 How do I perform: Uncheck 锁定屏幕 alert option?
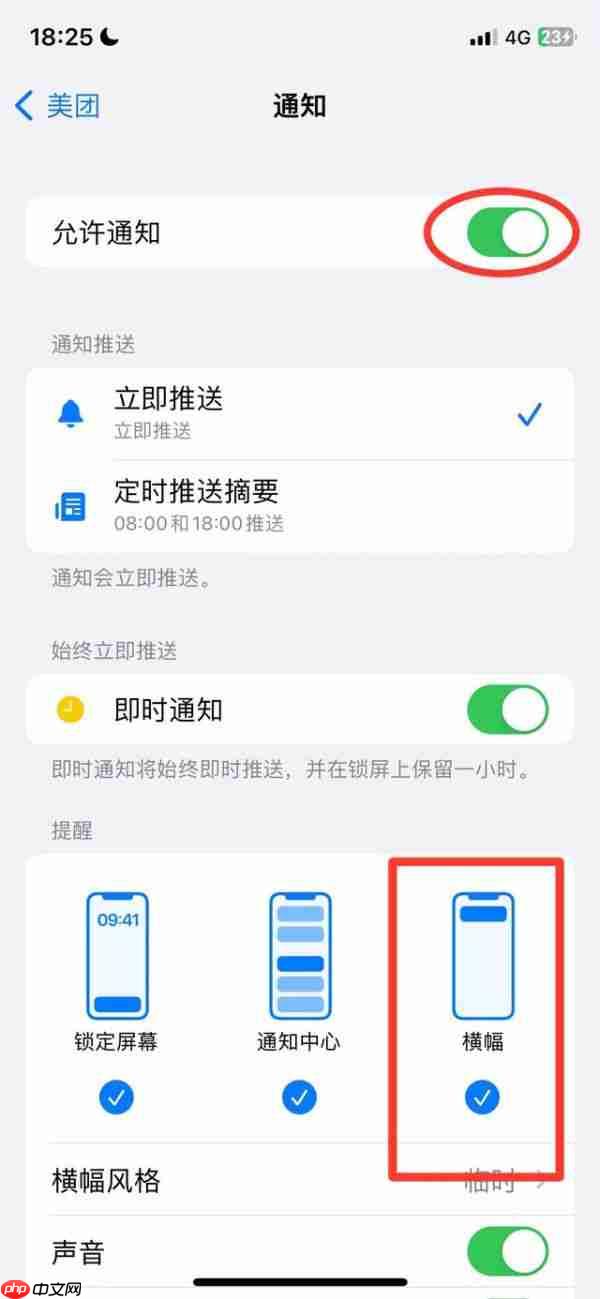click(x=115, y=1098)
